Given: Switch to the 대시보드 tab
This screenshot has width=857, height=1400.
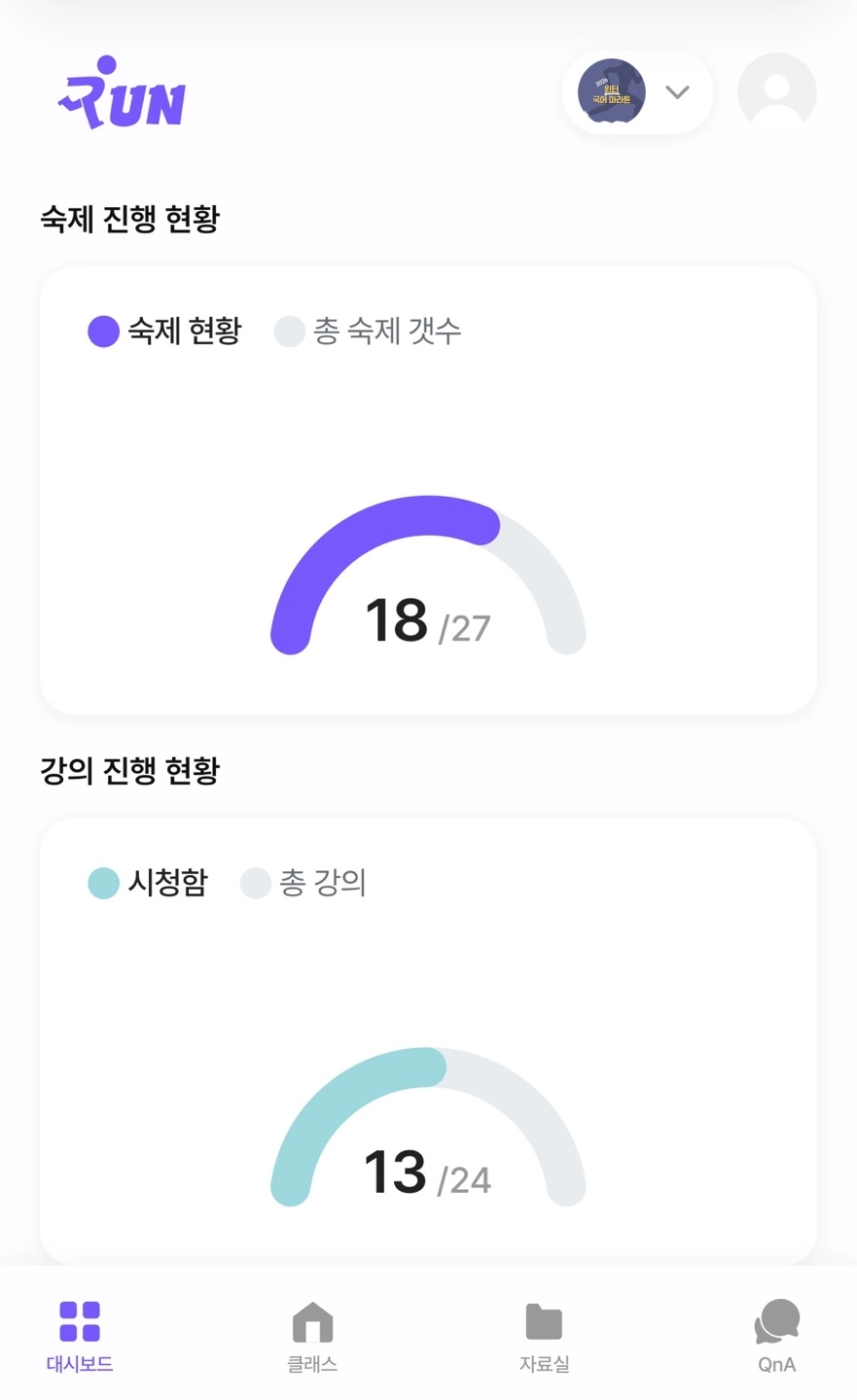Looking at the screenshot, I should point(80,1336).
